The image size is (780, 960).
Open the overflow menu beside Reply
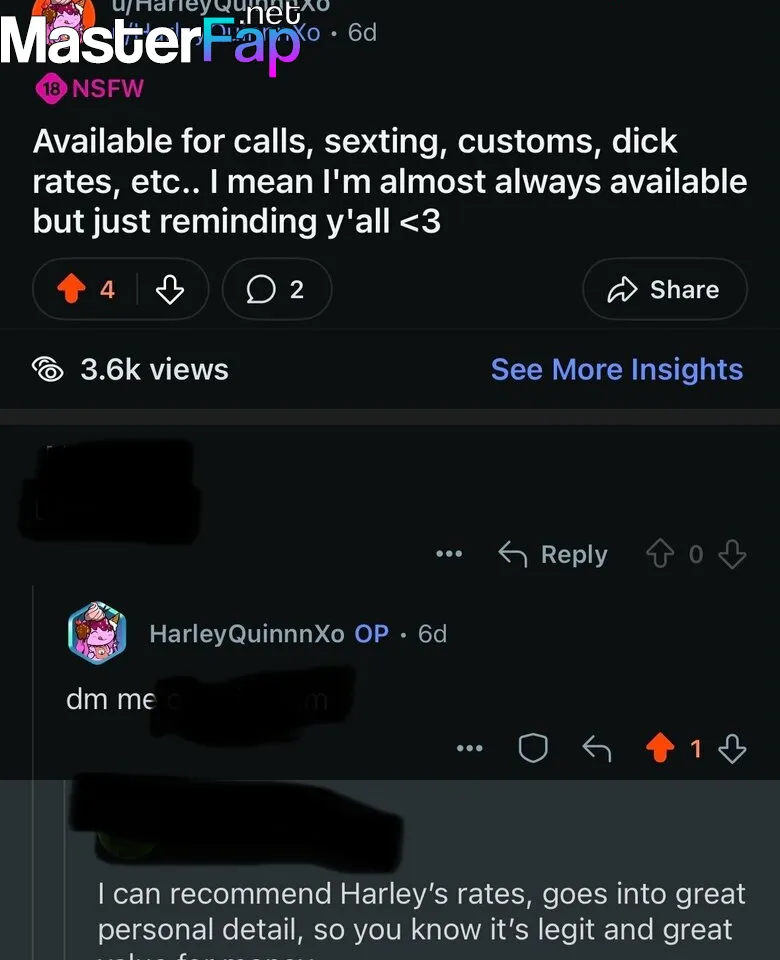coord(449,554)
